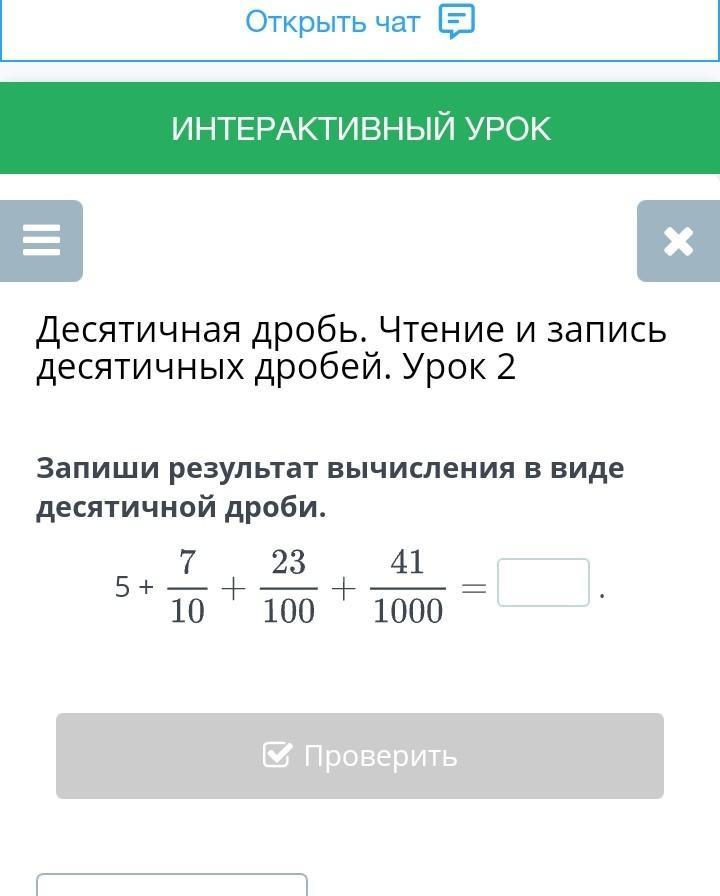Close the interactive lesson
This screenshot has height=896, width=720.
pos(678,241)
